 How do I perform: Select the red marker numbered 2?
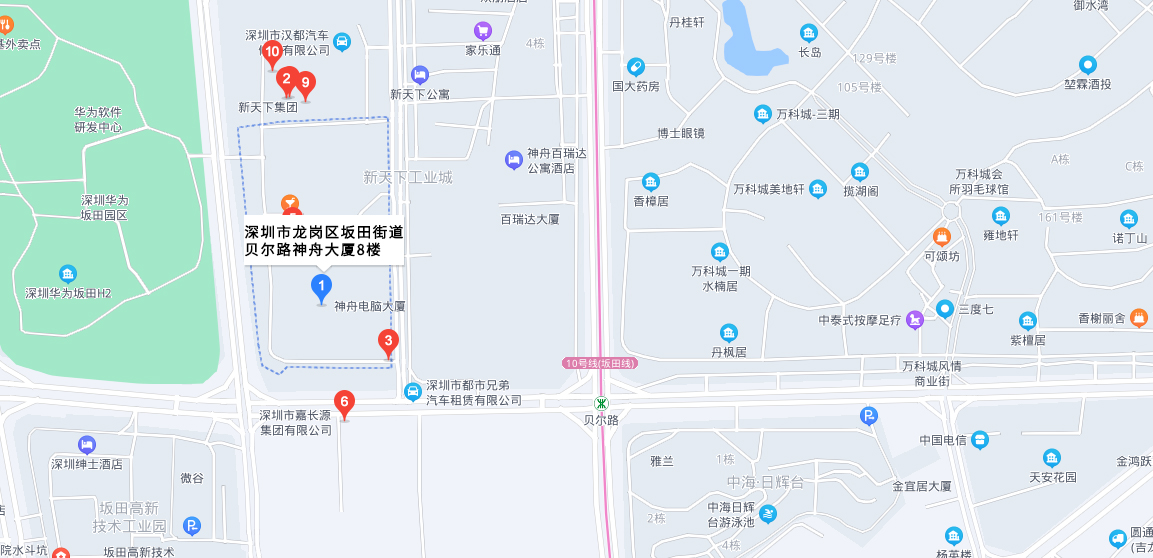(x=286, y=79)
